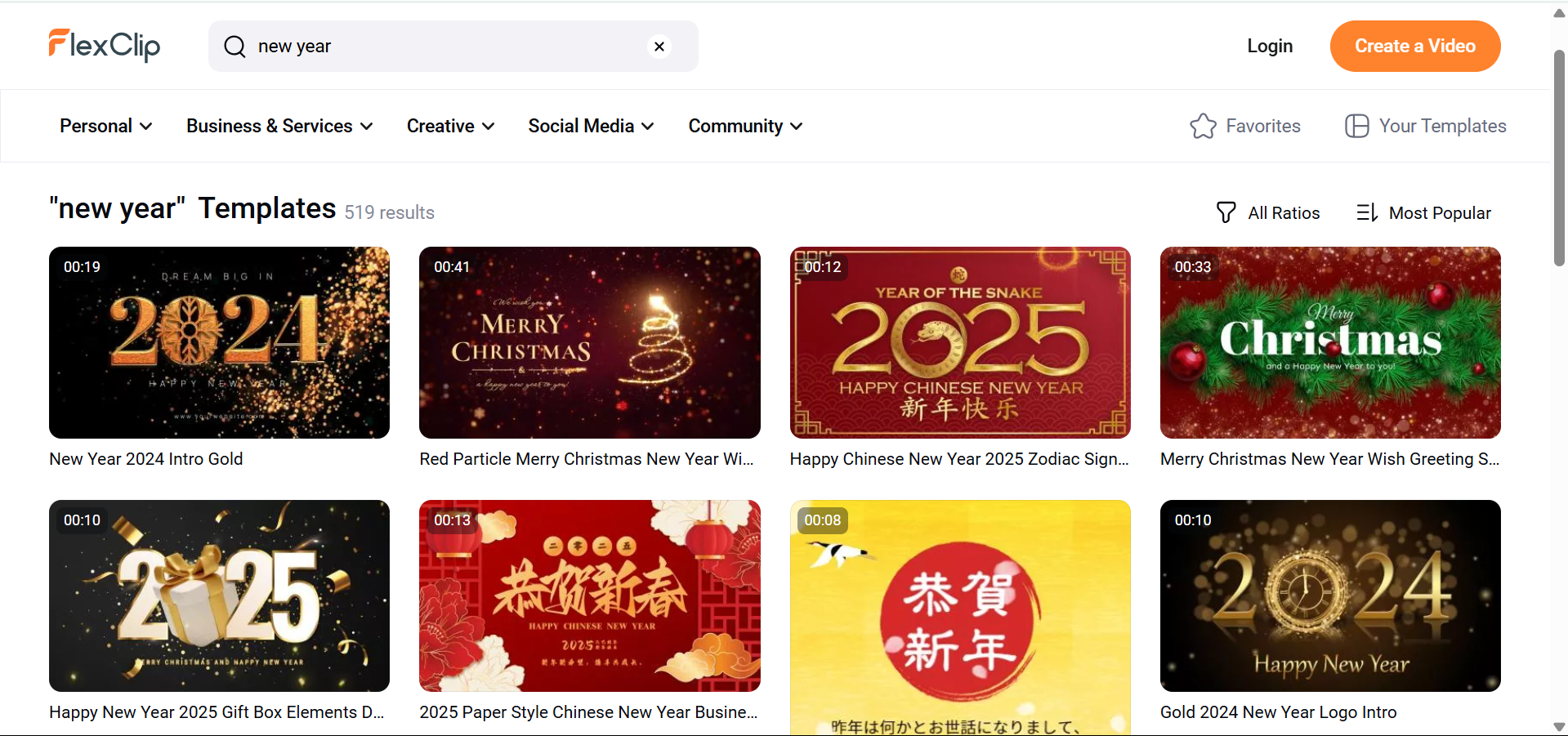The height and width of the screenshot is (736, 1568).
Task: Expand the Creative category menu
Action: (450, 126)
